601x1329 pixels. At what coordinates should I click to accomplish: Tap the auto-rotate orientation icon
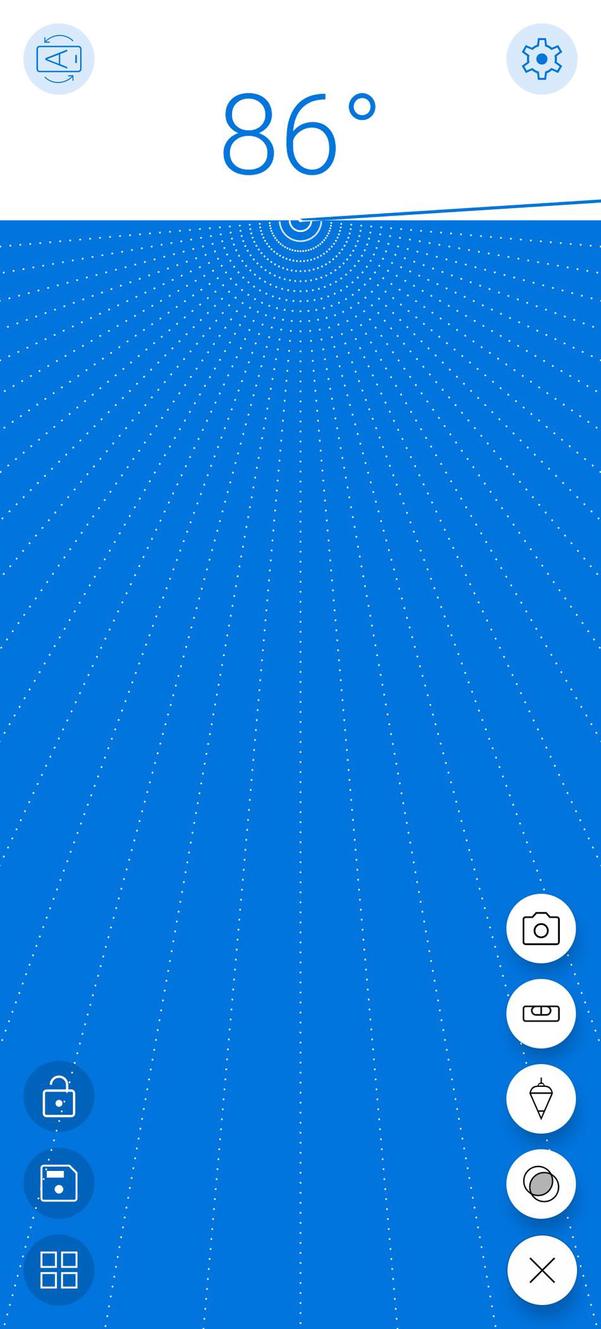tap(58, 59)
